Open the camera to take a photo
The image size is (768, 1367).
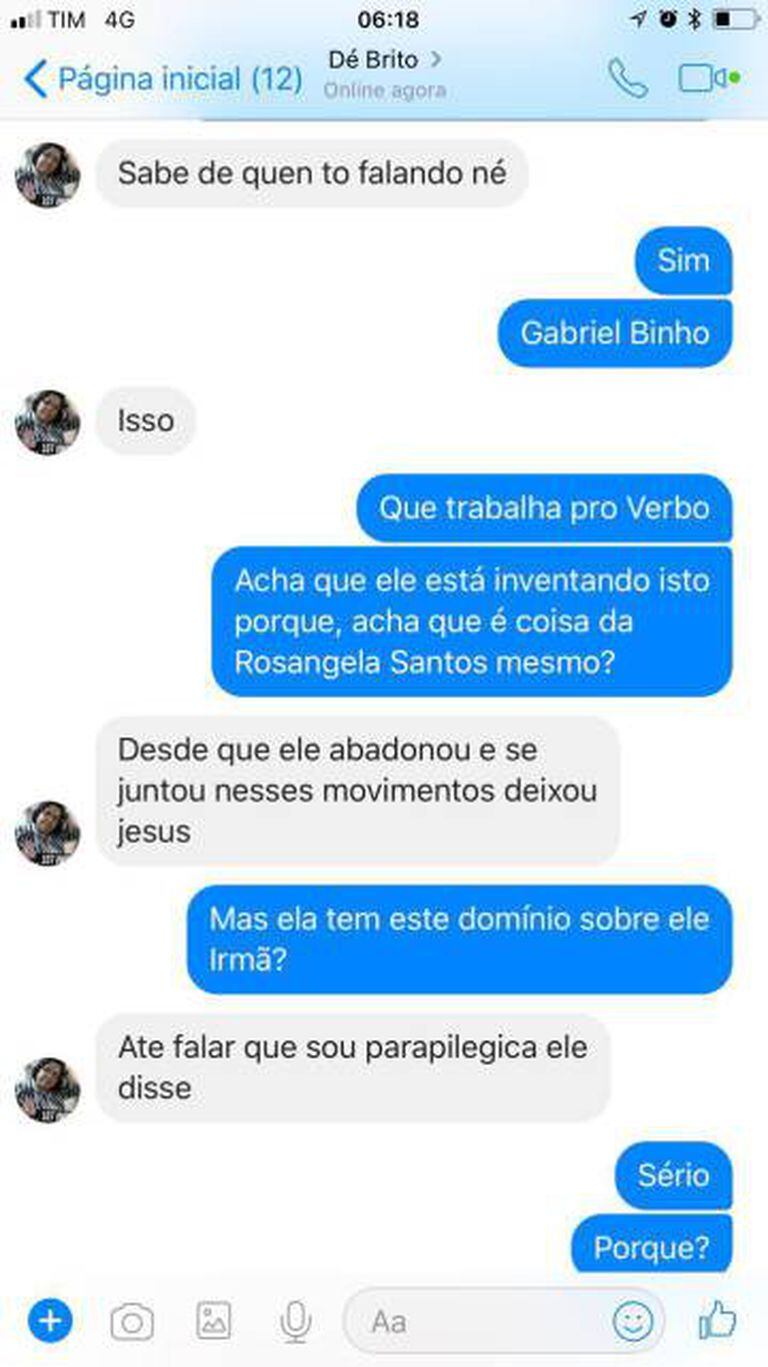pos(131,1322)
